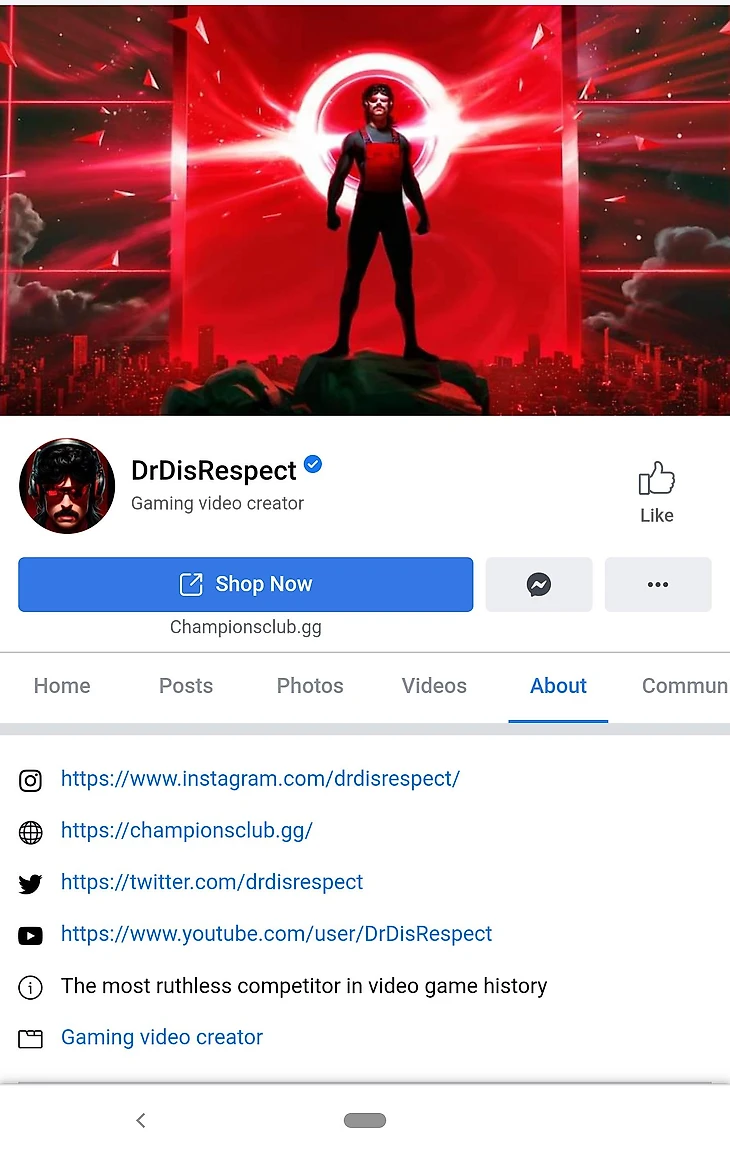730x1157 pixels.
Task: Switch to the Home tab
Action: tap(62, 686)
